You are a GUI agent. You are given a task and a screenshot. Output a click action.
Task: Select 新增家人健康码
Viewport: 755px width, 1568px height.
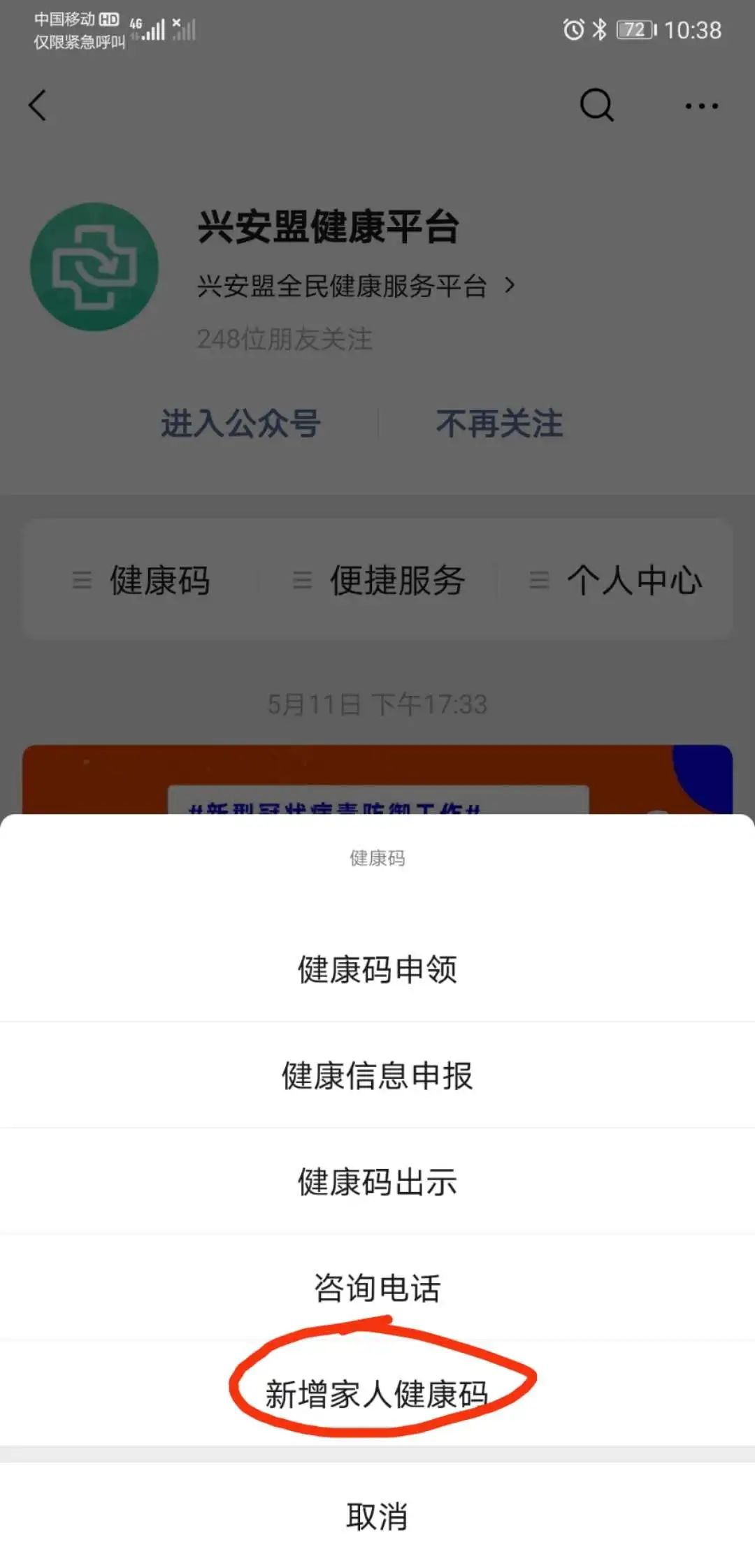click(377, 1394)
